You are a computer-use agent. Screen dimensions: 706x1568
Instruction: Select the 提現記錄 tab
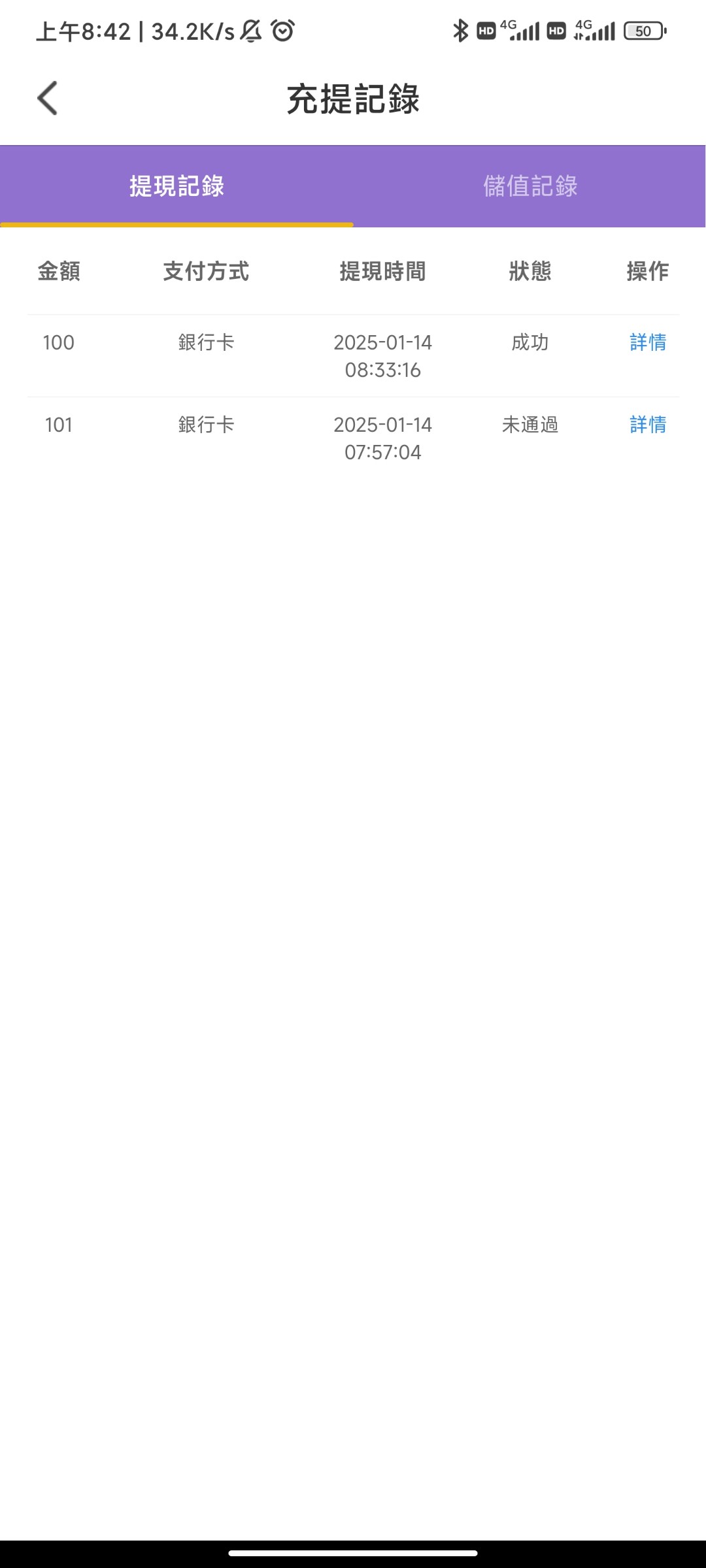click(176, 186)
